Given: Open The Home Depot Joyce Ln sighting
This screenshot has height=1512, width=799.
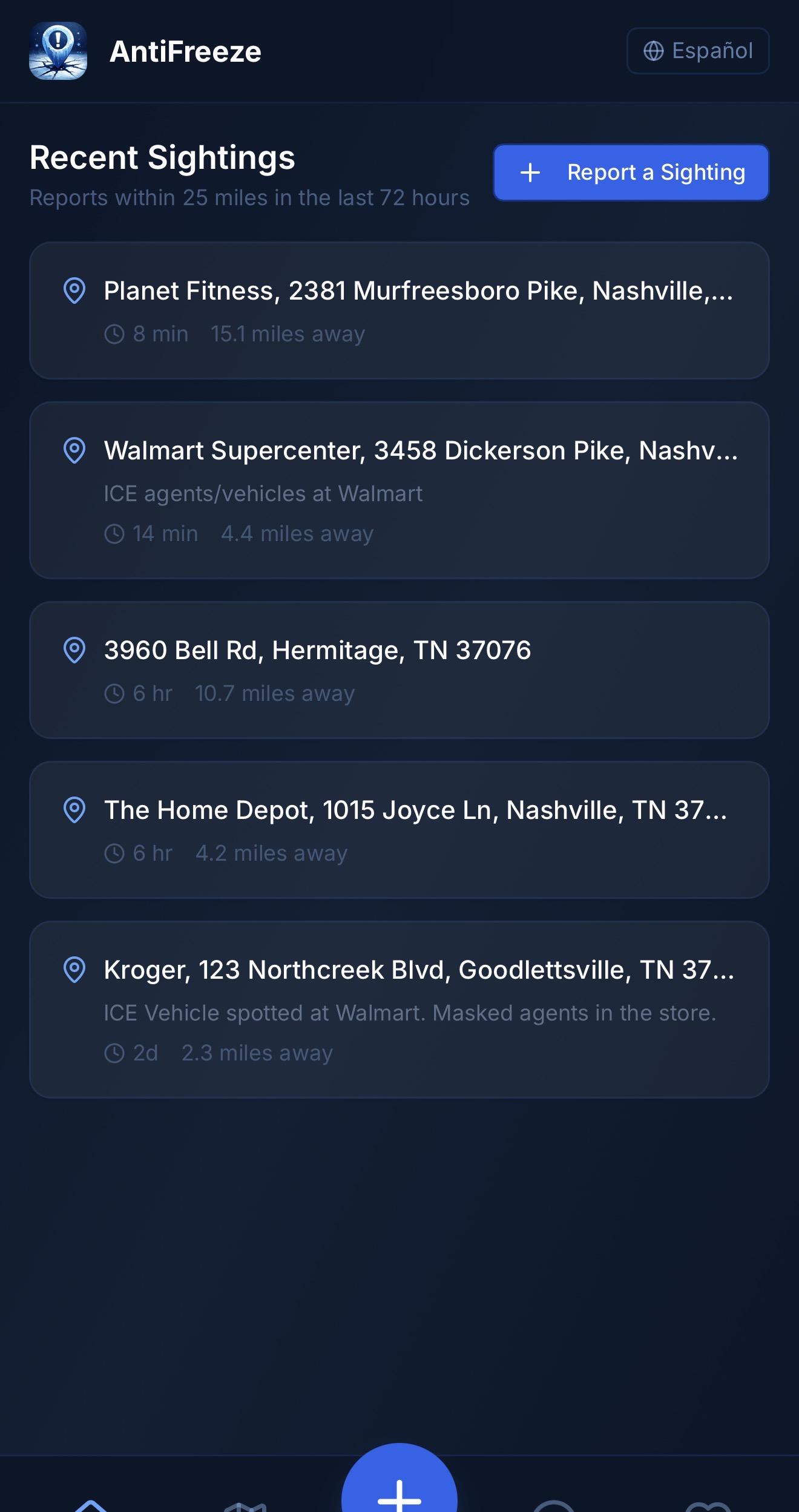Looking at the screenshot, I should coord(399,830).
